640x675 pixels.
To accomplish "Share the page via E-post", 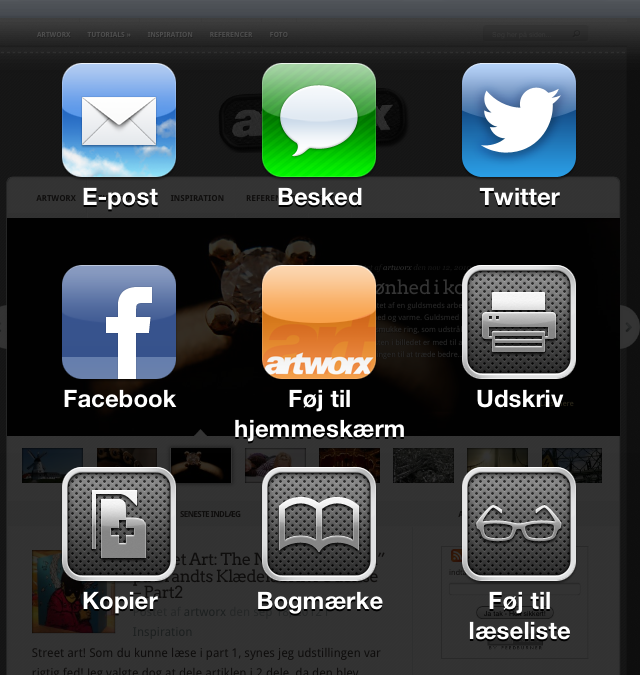I will [119, 120].
